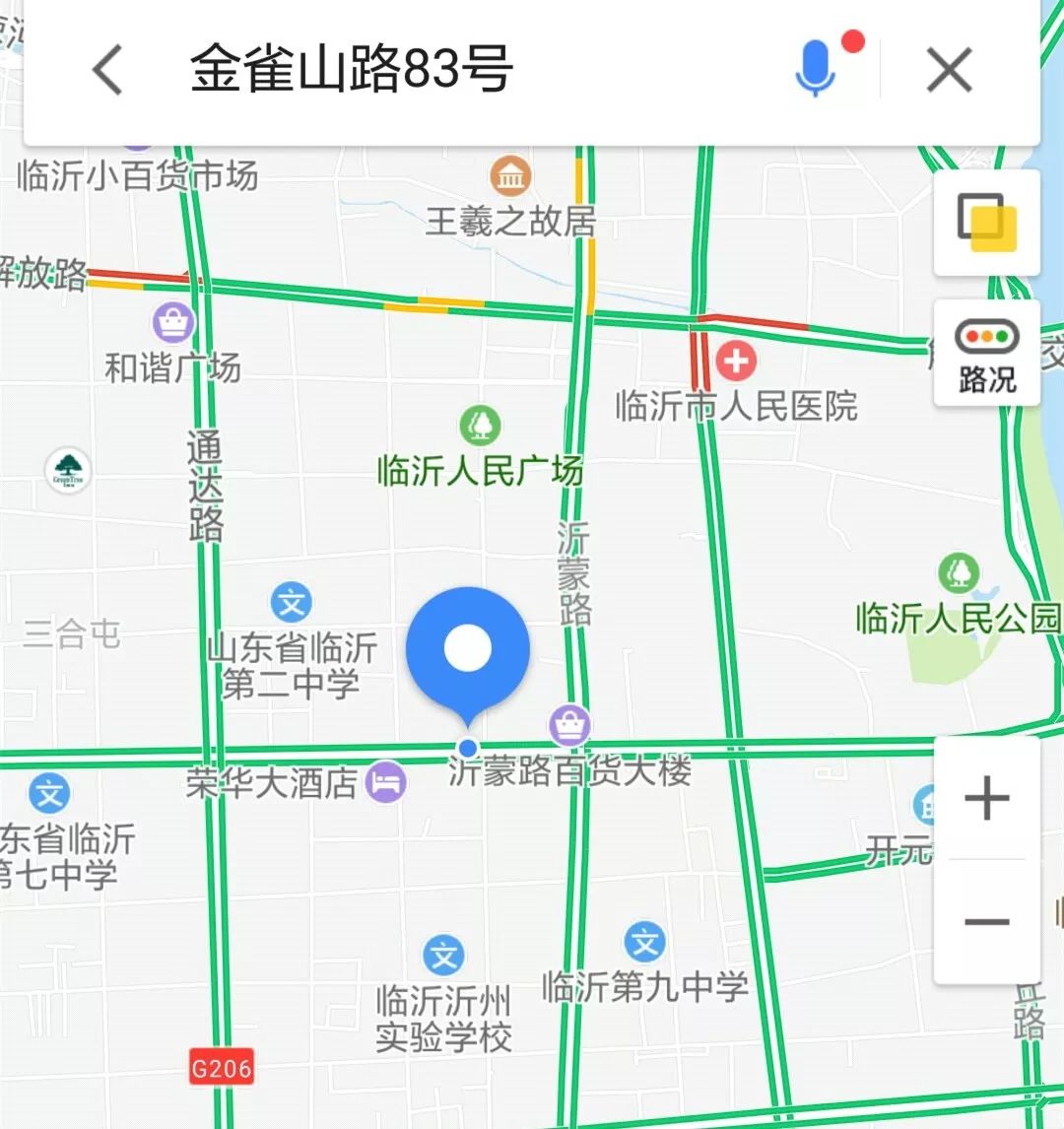The image size is (1064, 1129).
Task: Open the 临沂人民公园 park marker
Action: point(958,573)
